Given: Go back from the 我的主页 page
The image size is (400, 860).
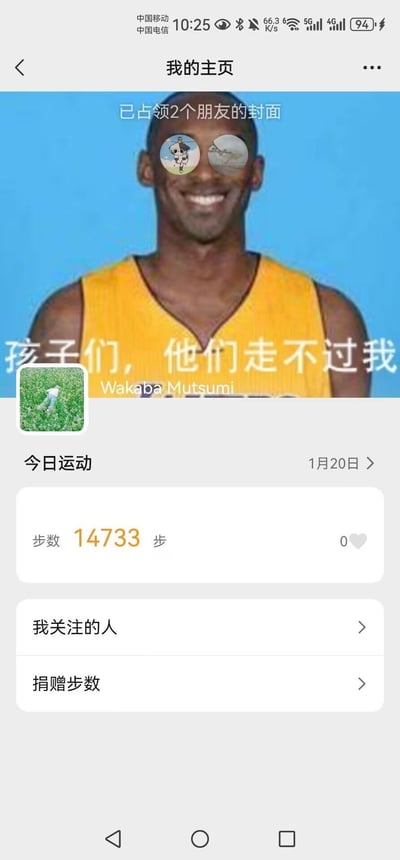Looking at the screenshot, I should [x=20, y=68].
